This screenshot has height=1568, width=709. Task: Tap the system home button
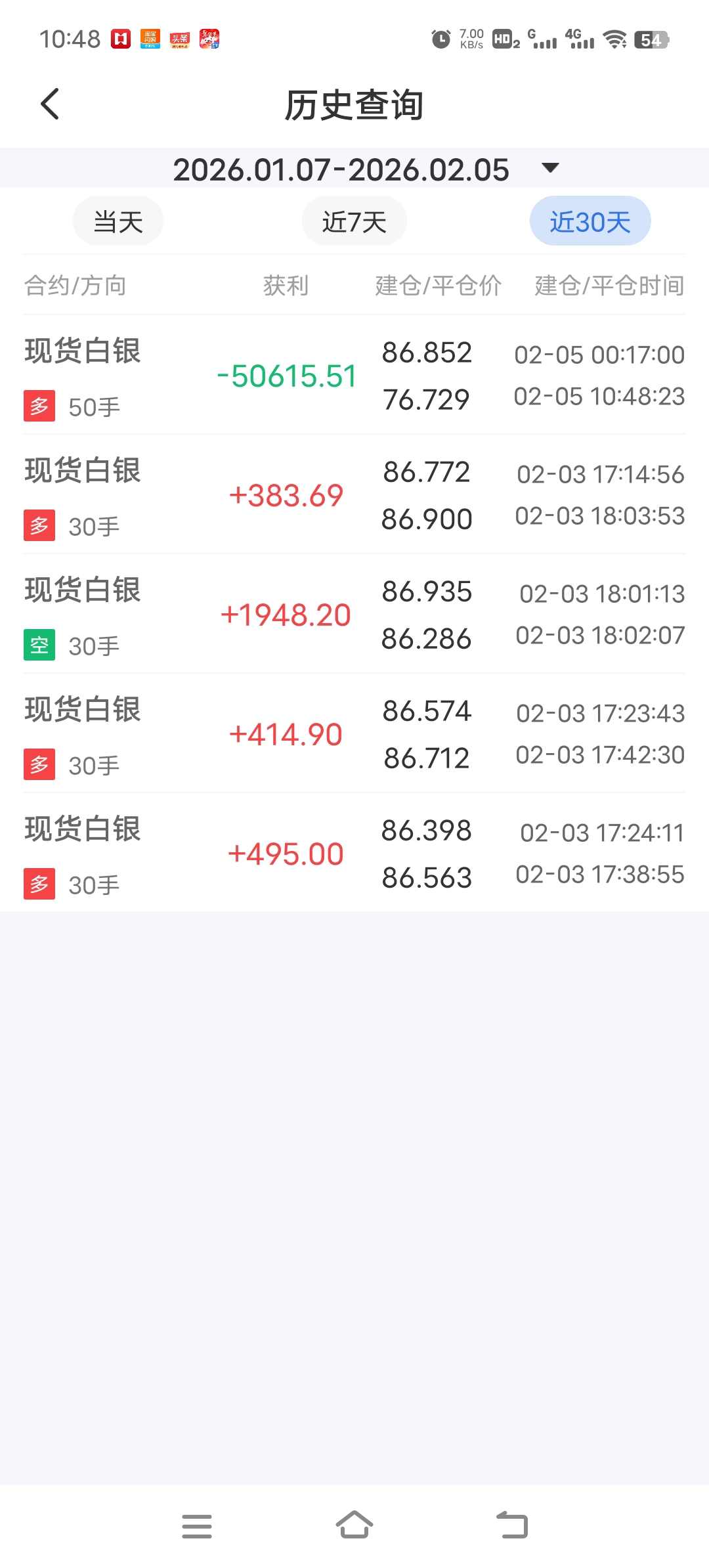[x=354, y=1525]
